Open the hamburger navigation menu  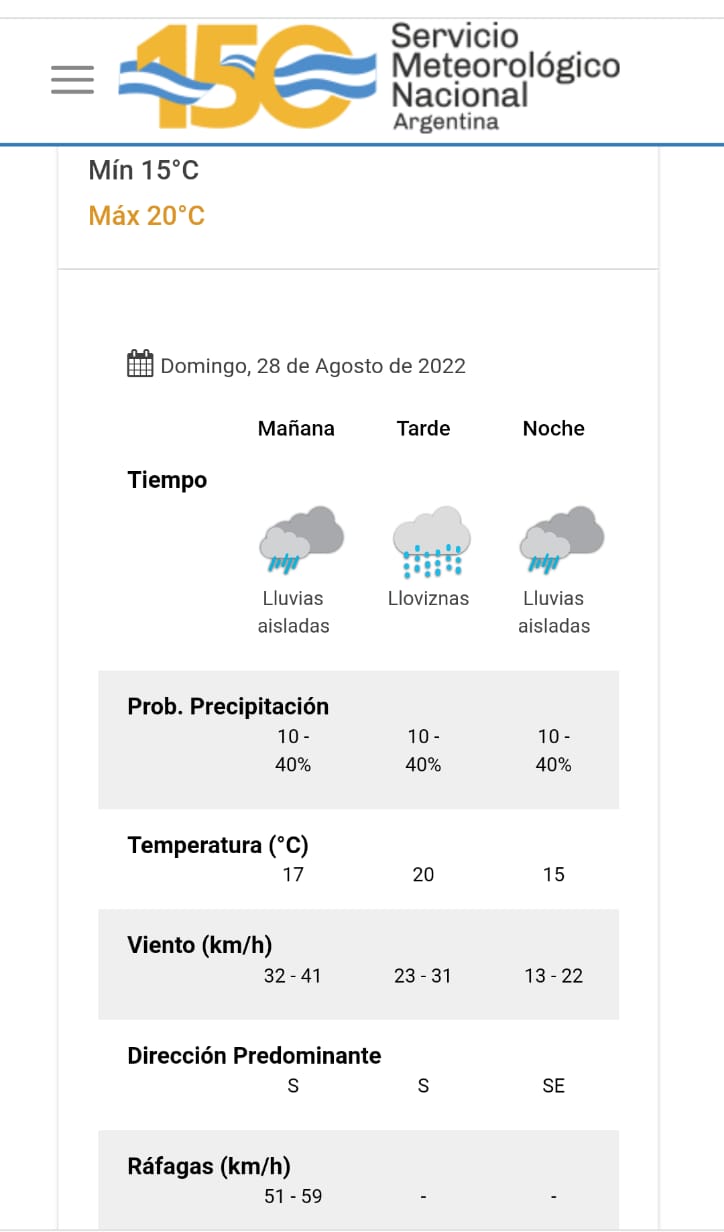(x=72, y=79)
